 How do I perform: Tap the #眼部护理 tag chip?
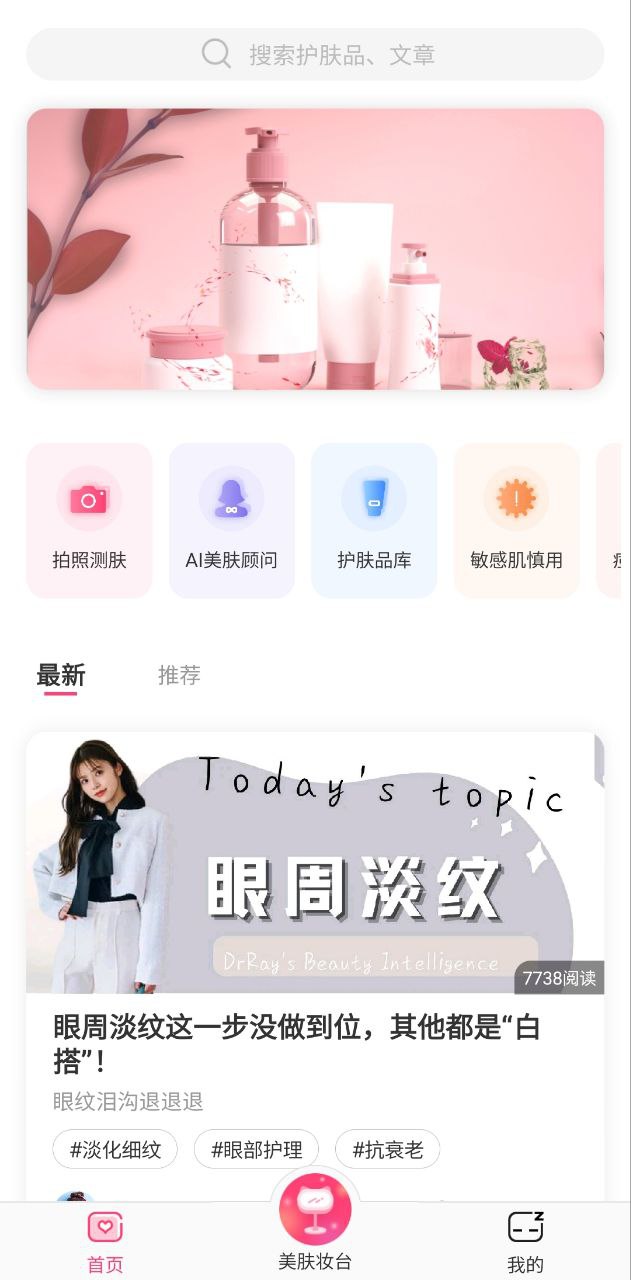point(256,1150)
